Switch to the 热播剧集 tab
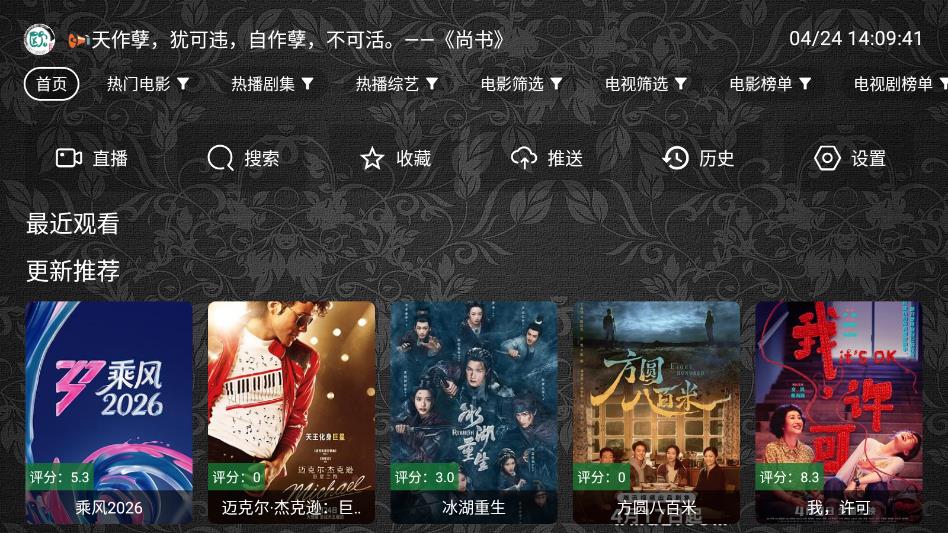 (x=272, y=84)
